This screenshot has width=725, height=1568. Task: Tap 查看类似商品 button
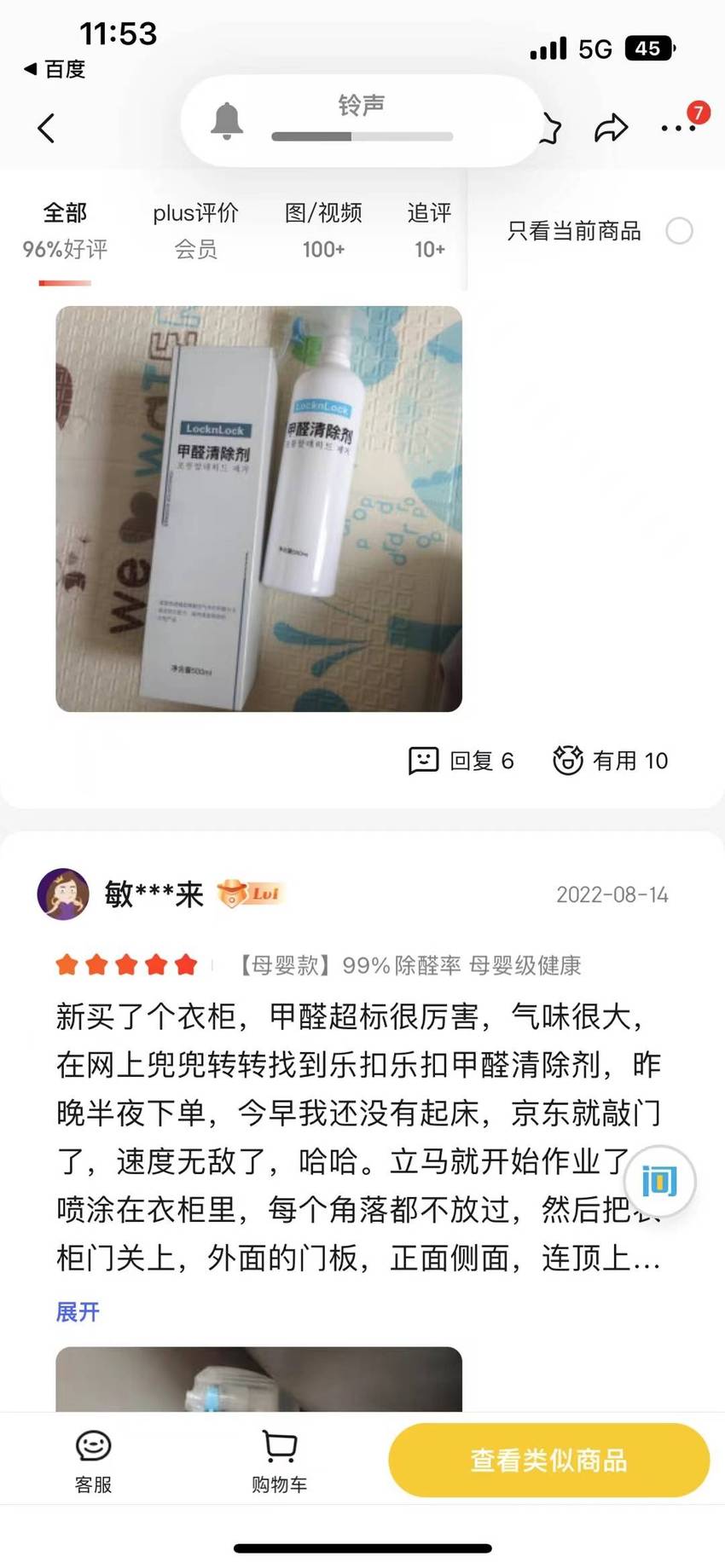[x=548, y=1461]
